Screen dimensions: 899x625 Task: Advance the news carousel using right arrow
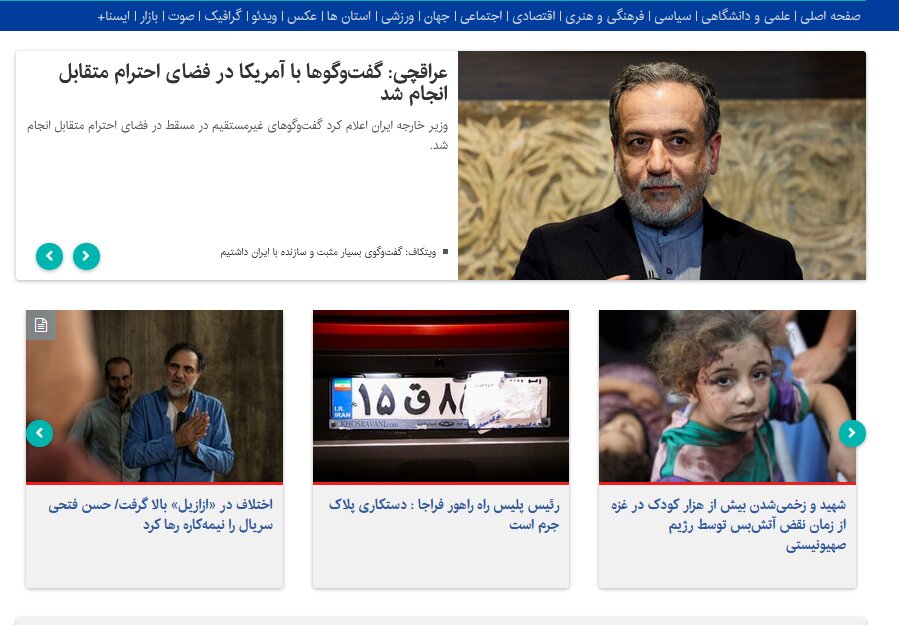click(852, 433)
